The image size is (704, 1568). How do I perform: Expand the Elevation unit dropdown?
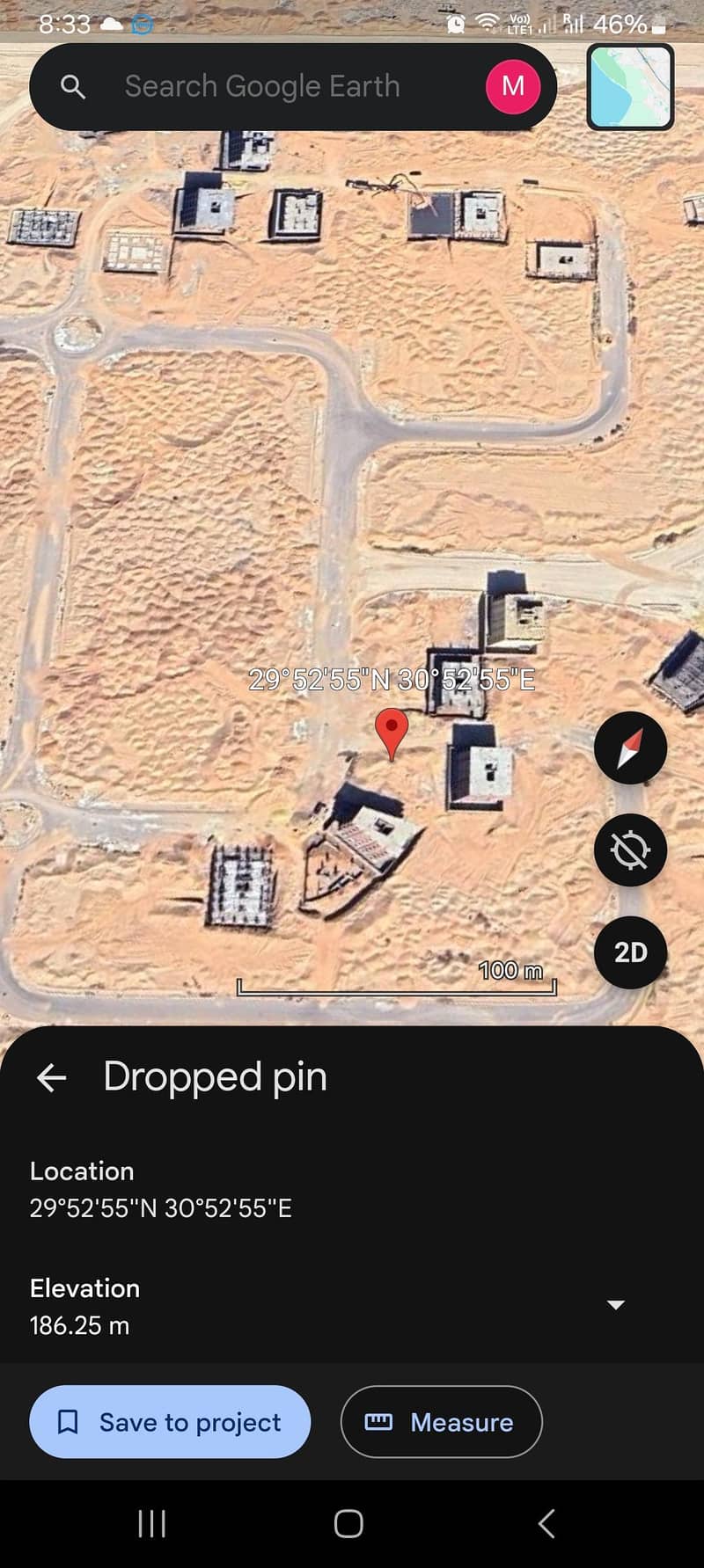(616, 1304)
